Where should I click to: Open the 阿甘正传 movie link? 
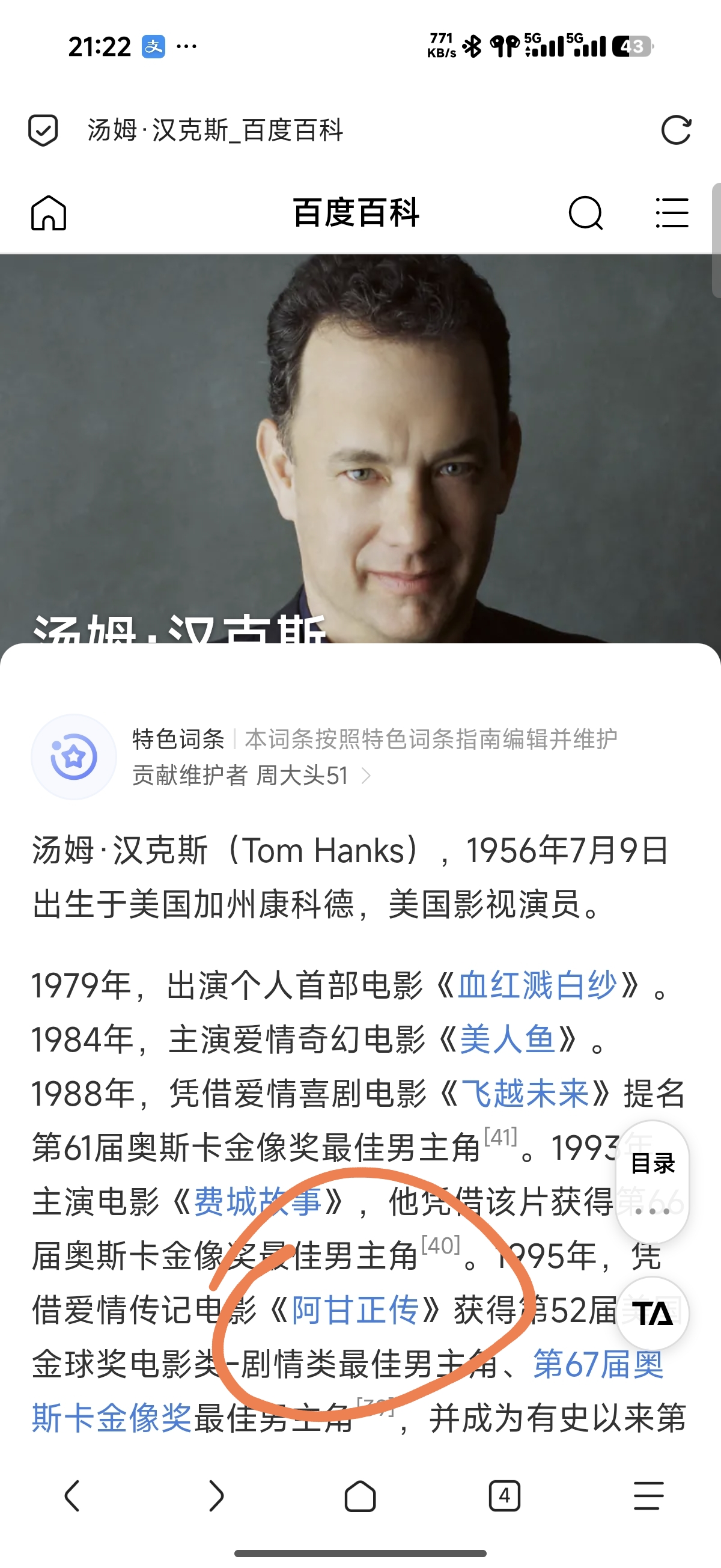(x=355, y=1311)
